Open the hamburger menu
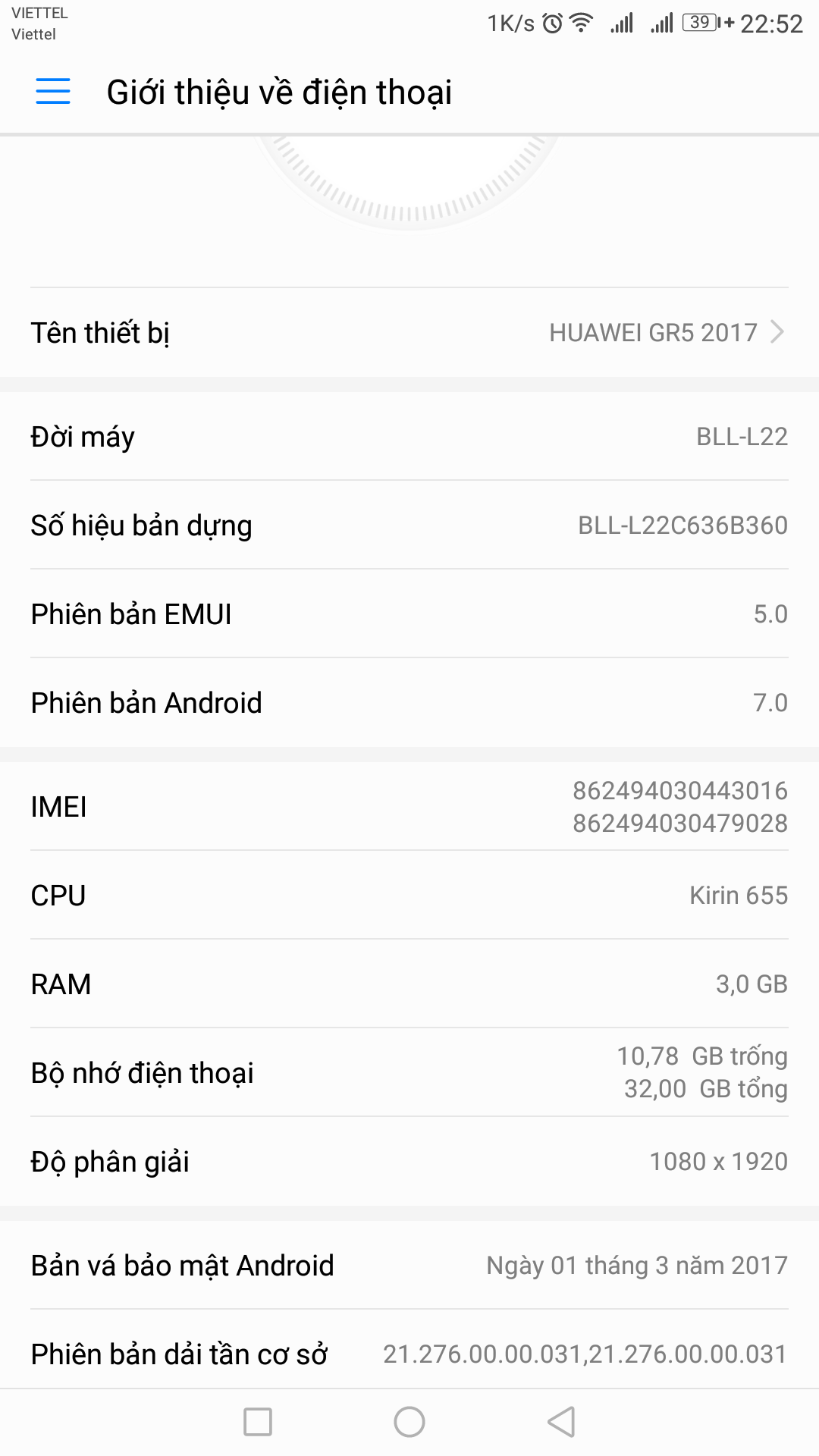The image size is (819, 1456). pyautogui.click(x=53, y=92)
